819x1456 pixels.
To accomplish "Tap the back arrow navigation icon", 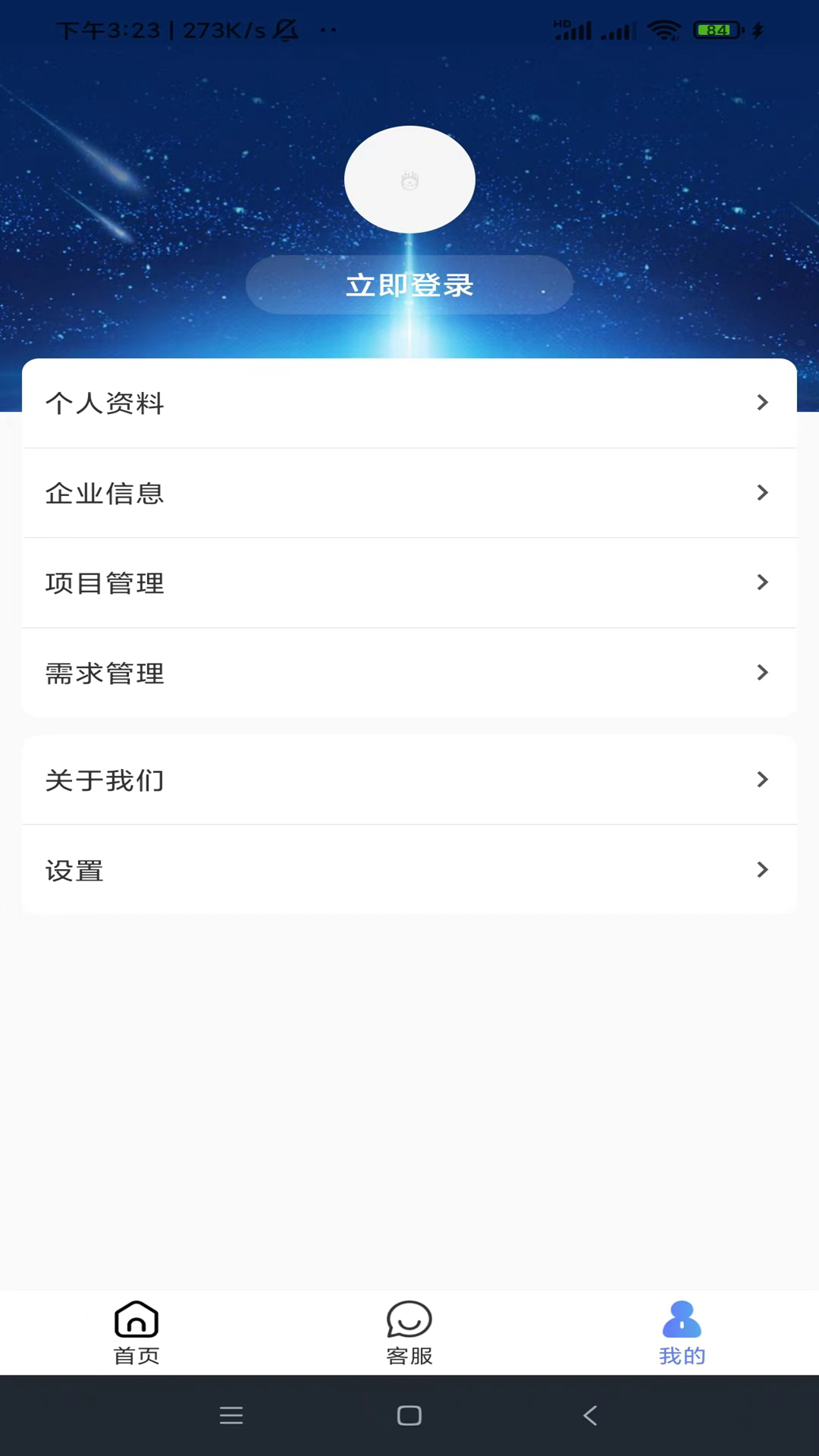I will click(x=590, y=1415).
